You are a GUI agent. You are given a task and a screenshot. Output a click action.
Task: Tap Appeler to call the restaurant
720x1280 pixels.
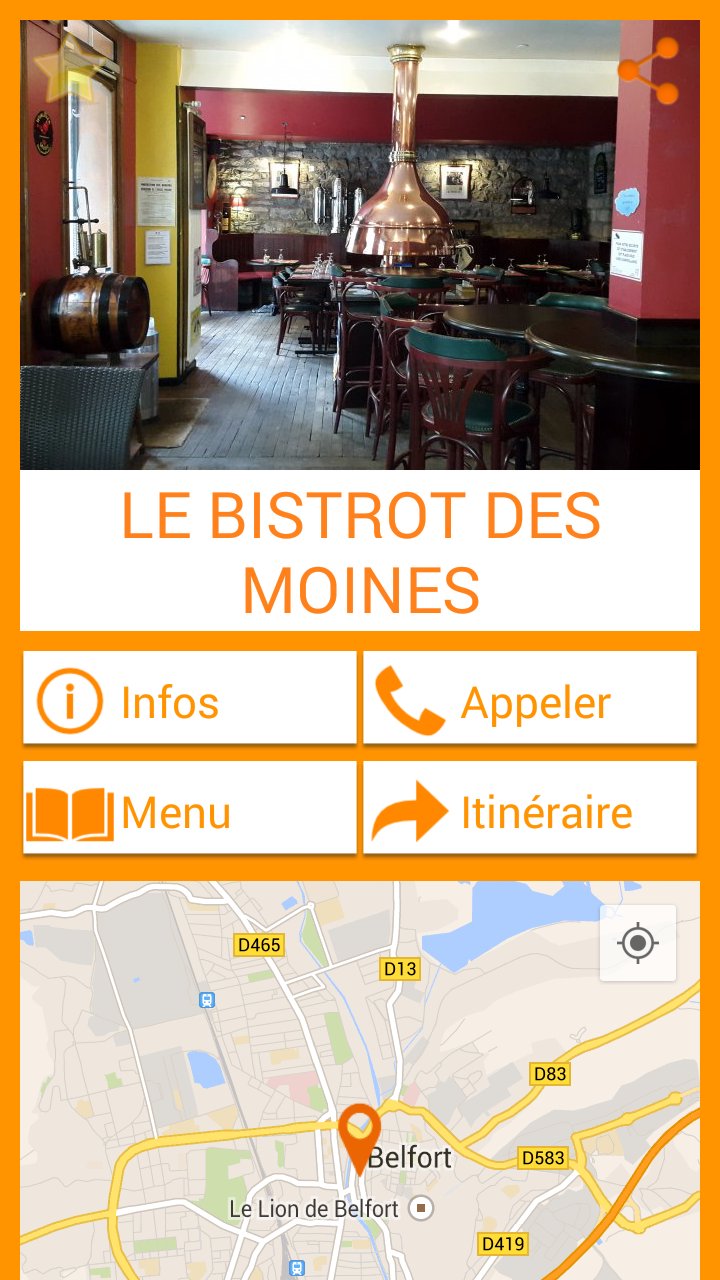pyautogui.click(x=529, y=699)
